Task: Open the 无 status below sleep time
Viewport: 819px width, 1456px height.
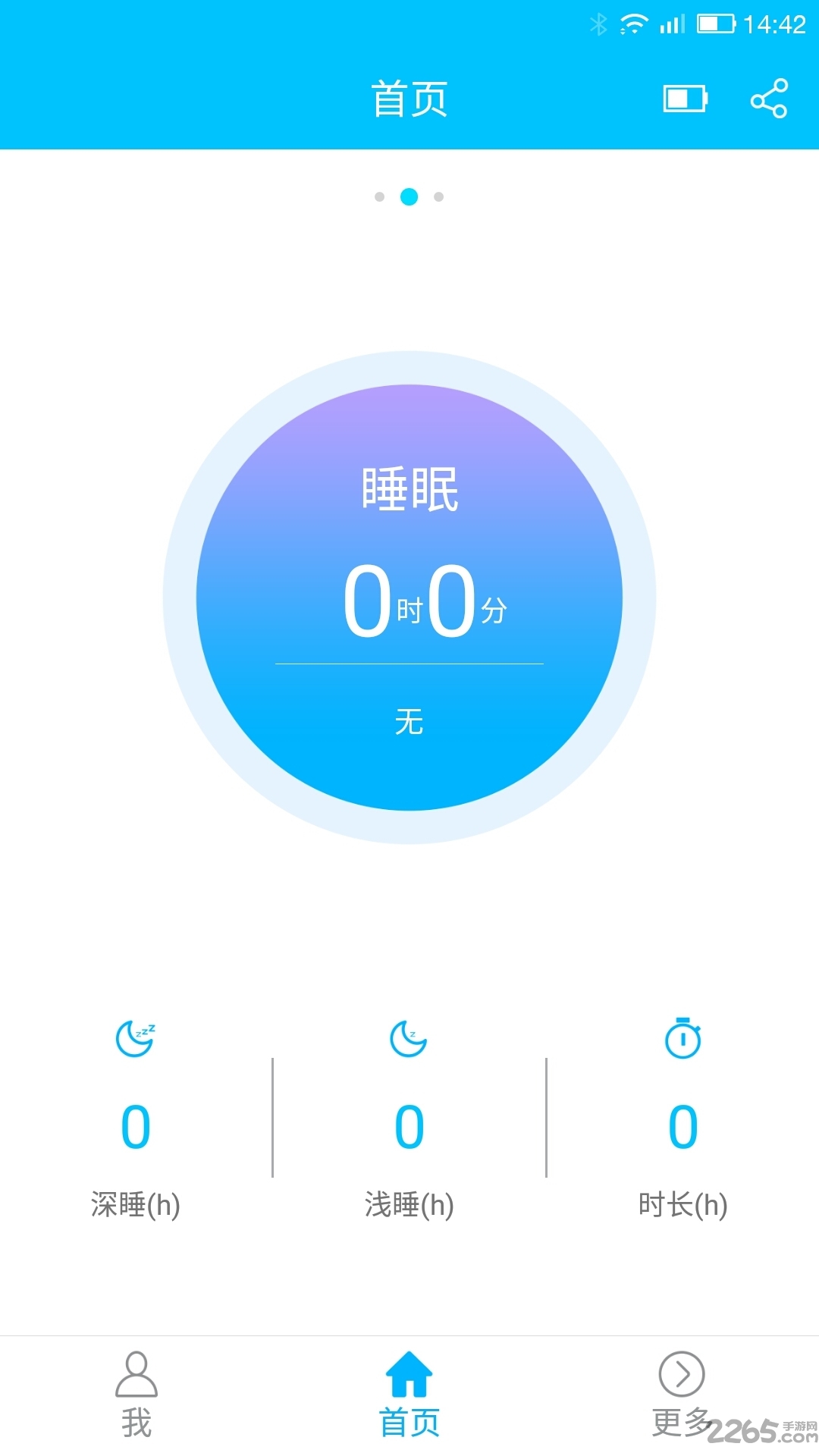Action: pyautogui.click(x=409, y=722)
